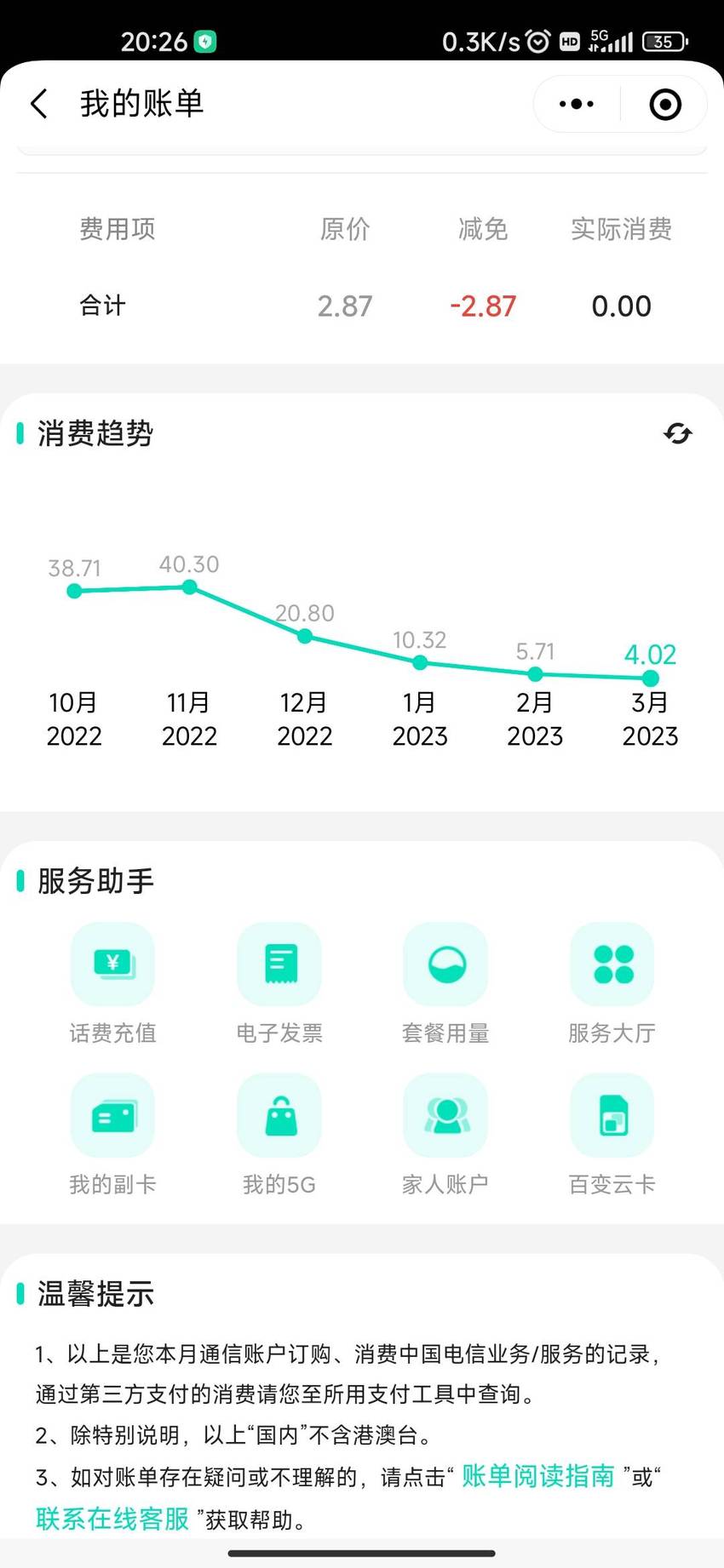This screenshot has width=724, height=1568.
Task: Refresh the 消费趋势 chart
Action: [678, 433]
